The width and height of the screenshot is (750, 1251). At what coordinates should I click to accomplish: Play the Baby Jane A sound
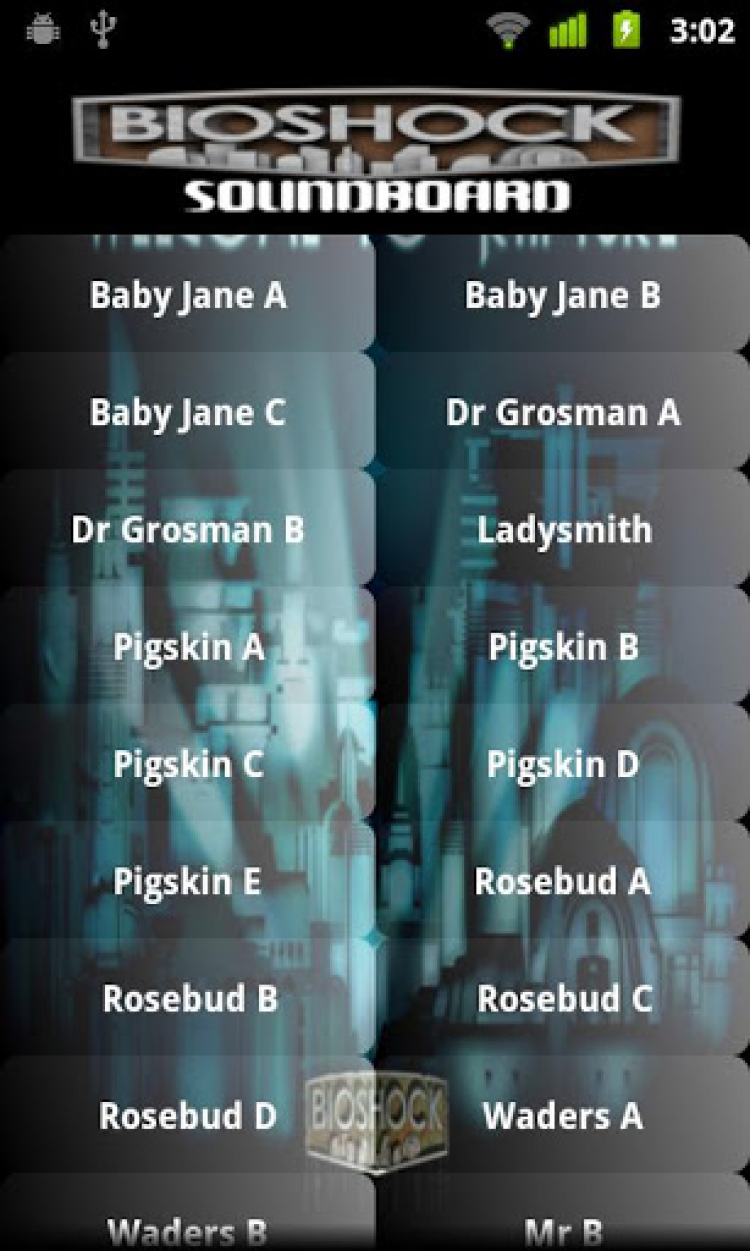point(188,295)
